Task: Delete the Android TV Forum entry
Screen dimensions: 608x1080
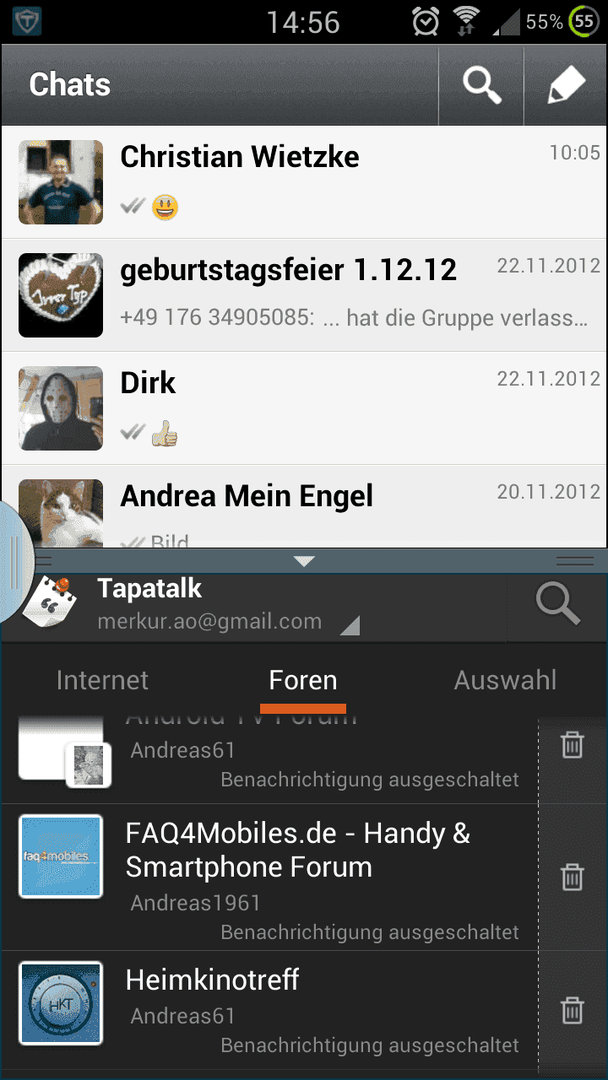Action: (572, 745)
